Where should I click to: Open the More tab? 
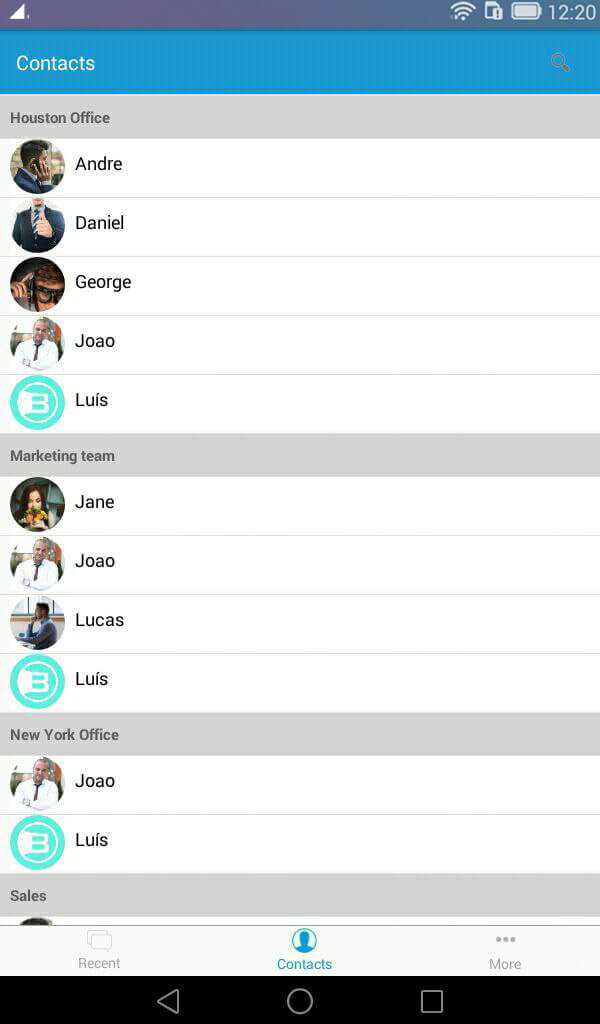[505, 950]
